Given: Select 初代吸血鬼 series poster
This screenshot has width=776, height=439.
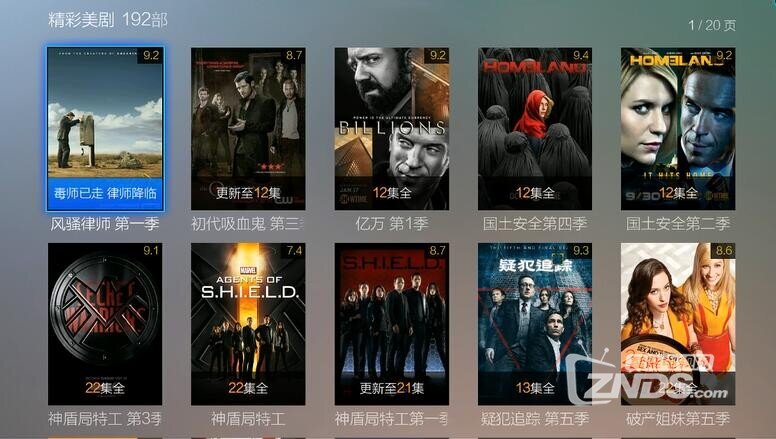Looking at the screenshot, I should click(248, 128).
